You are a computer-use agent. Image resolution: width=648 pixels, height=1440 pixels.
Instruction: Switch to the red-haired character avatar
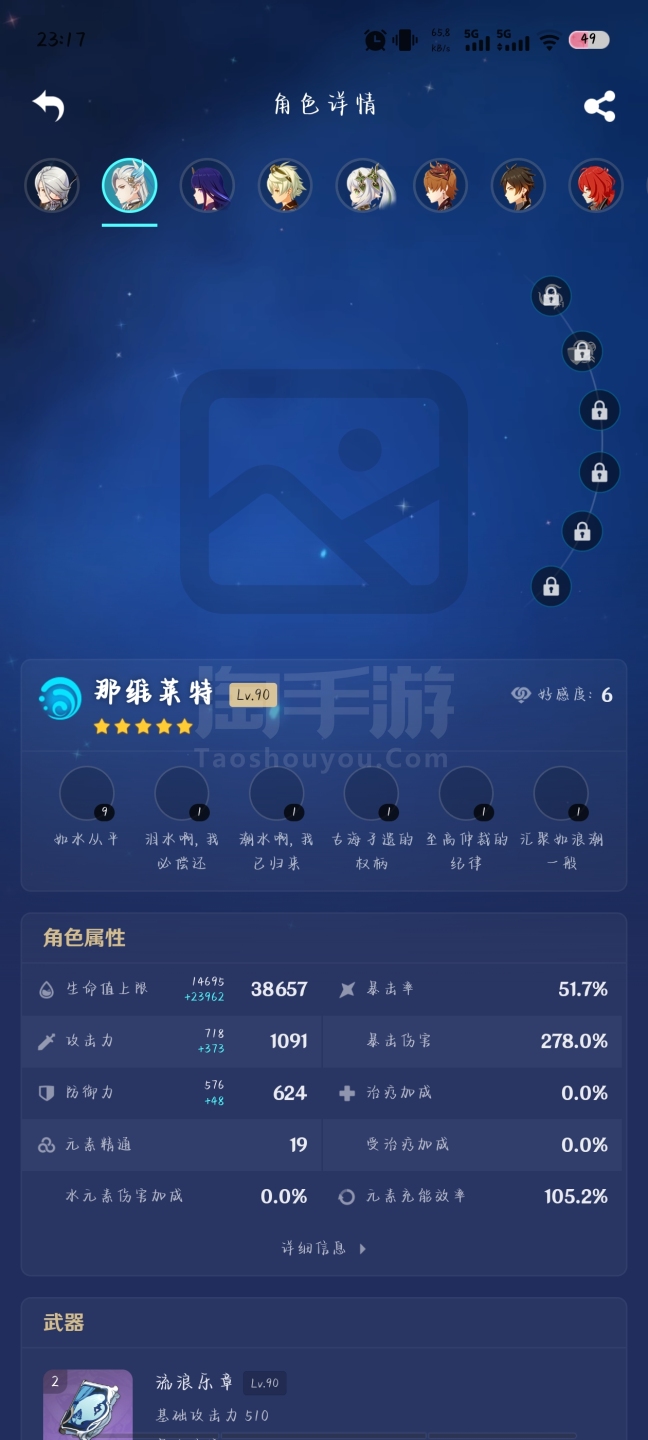click(x=596, y=186)
